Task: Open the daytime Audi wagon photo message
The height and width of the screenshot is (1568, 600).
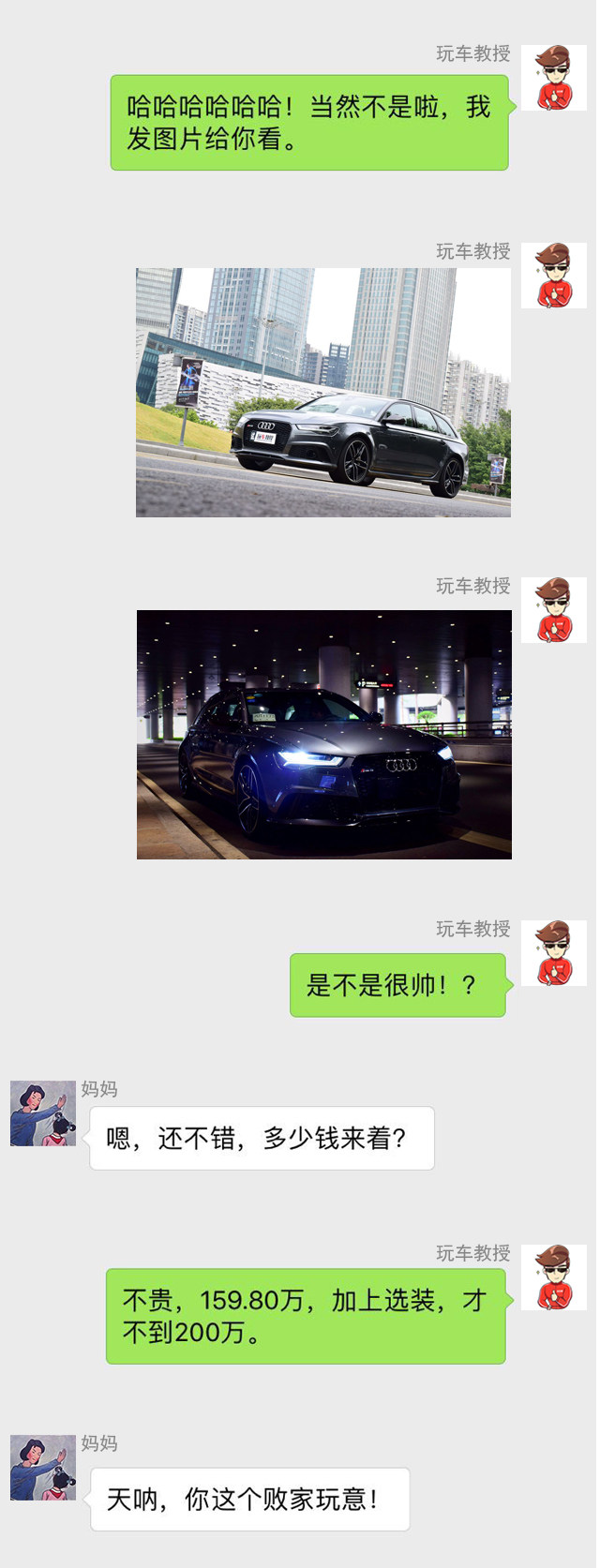Action: point(323,392)
